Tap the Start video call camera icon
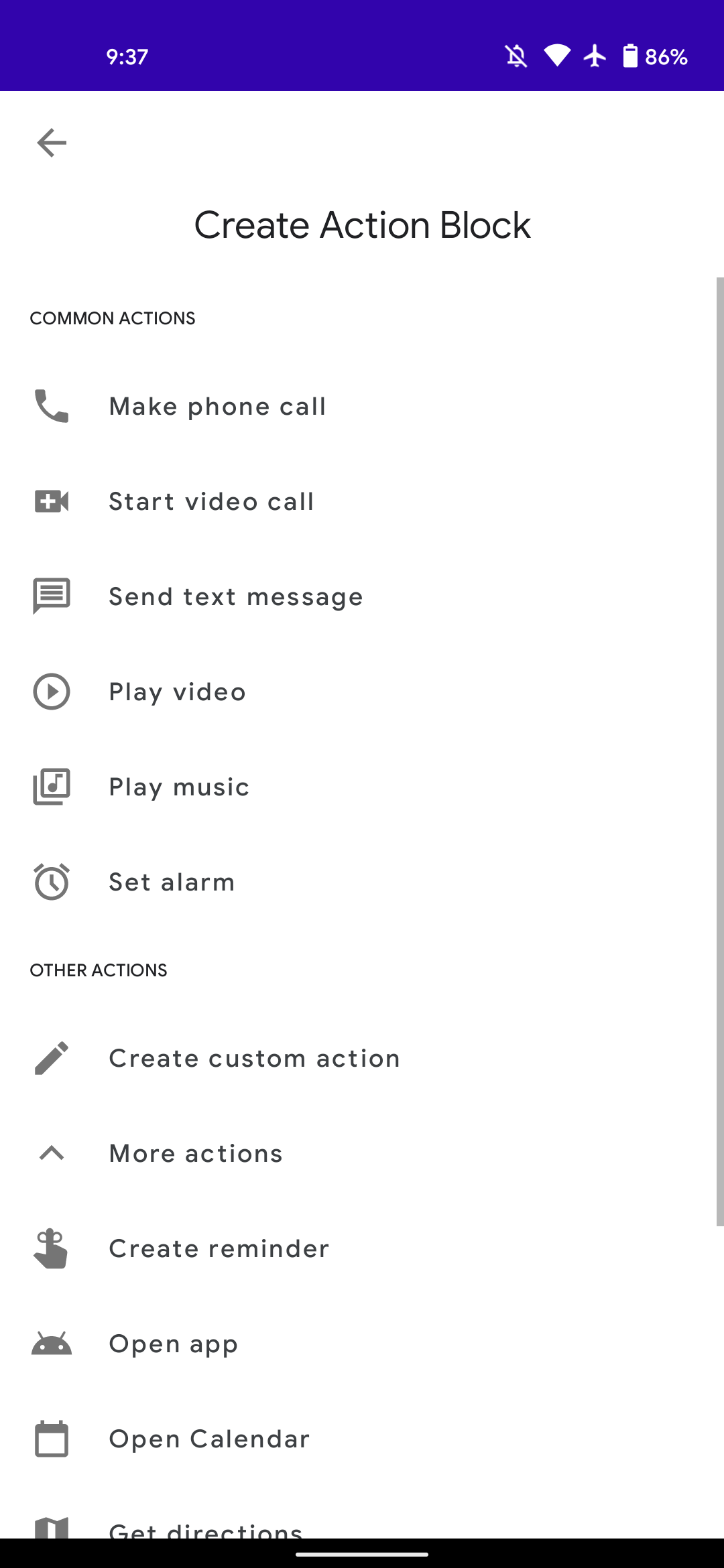 (x=50, y=501)
